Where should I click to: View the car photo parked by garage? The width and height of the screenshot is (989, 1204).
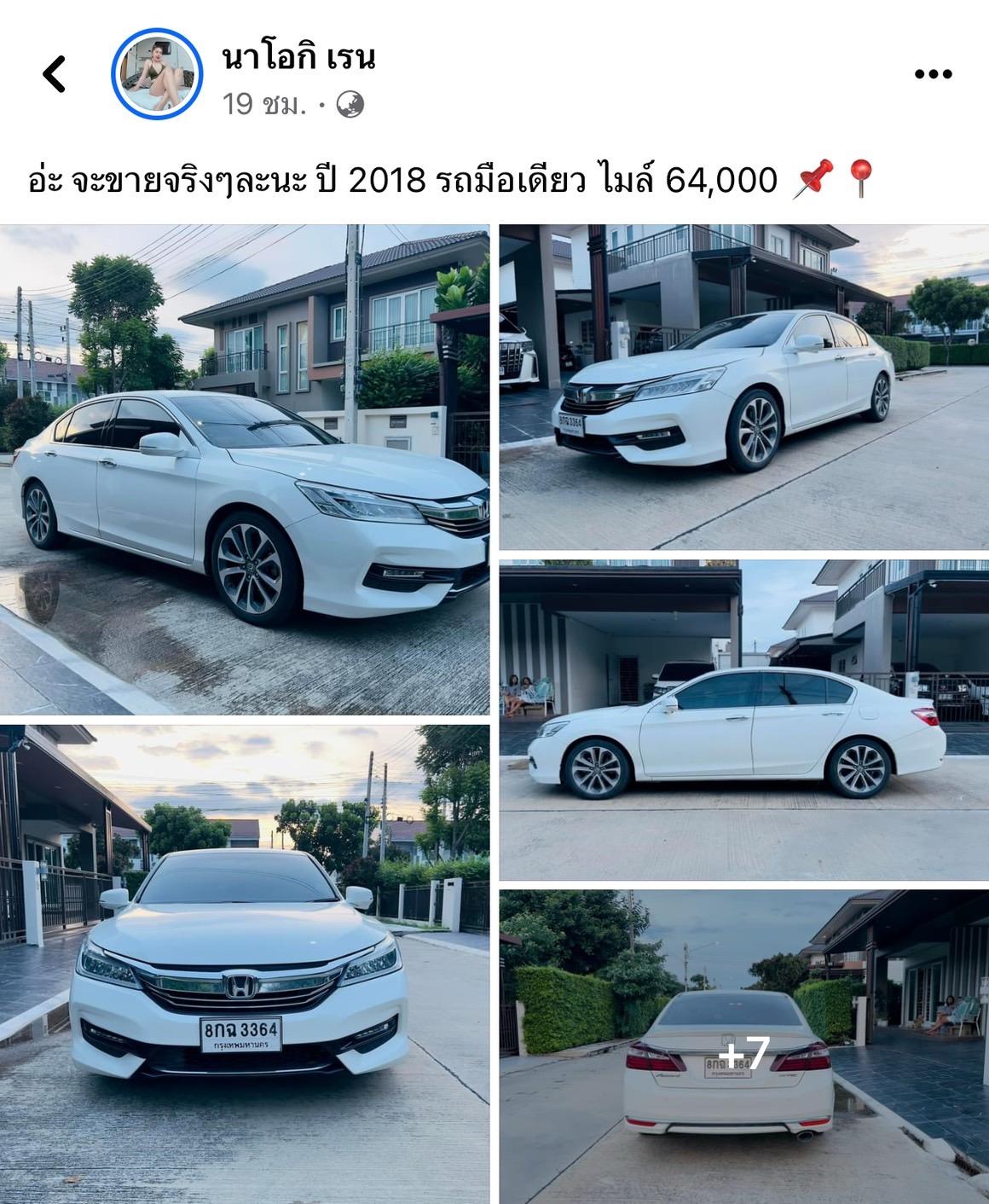click(743, 386)
